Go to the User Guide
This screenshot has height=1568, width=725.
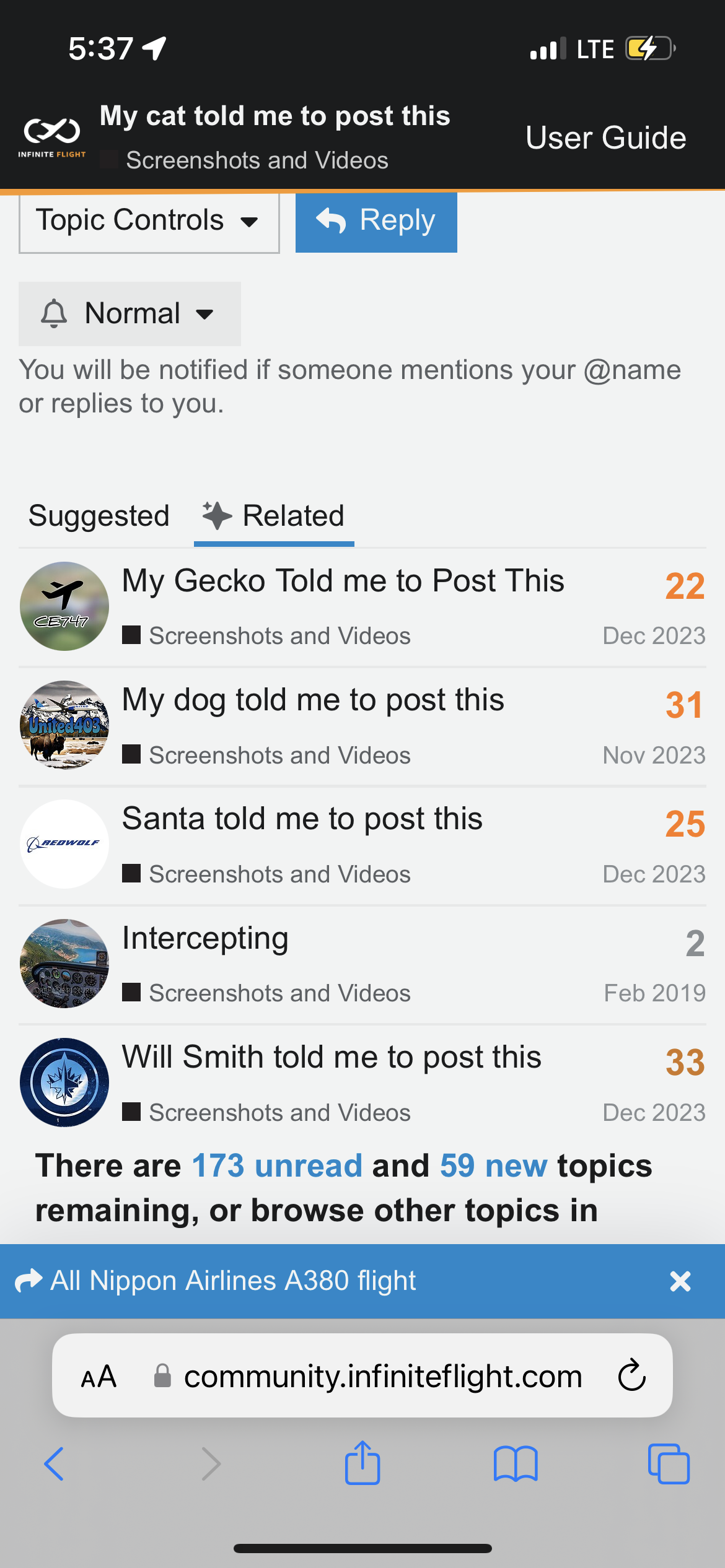pyautogui.click(x=605, y=137)
